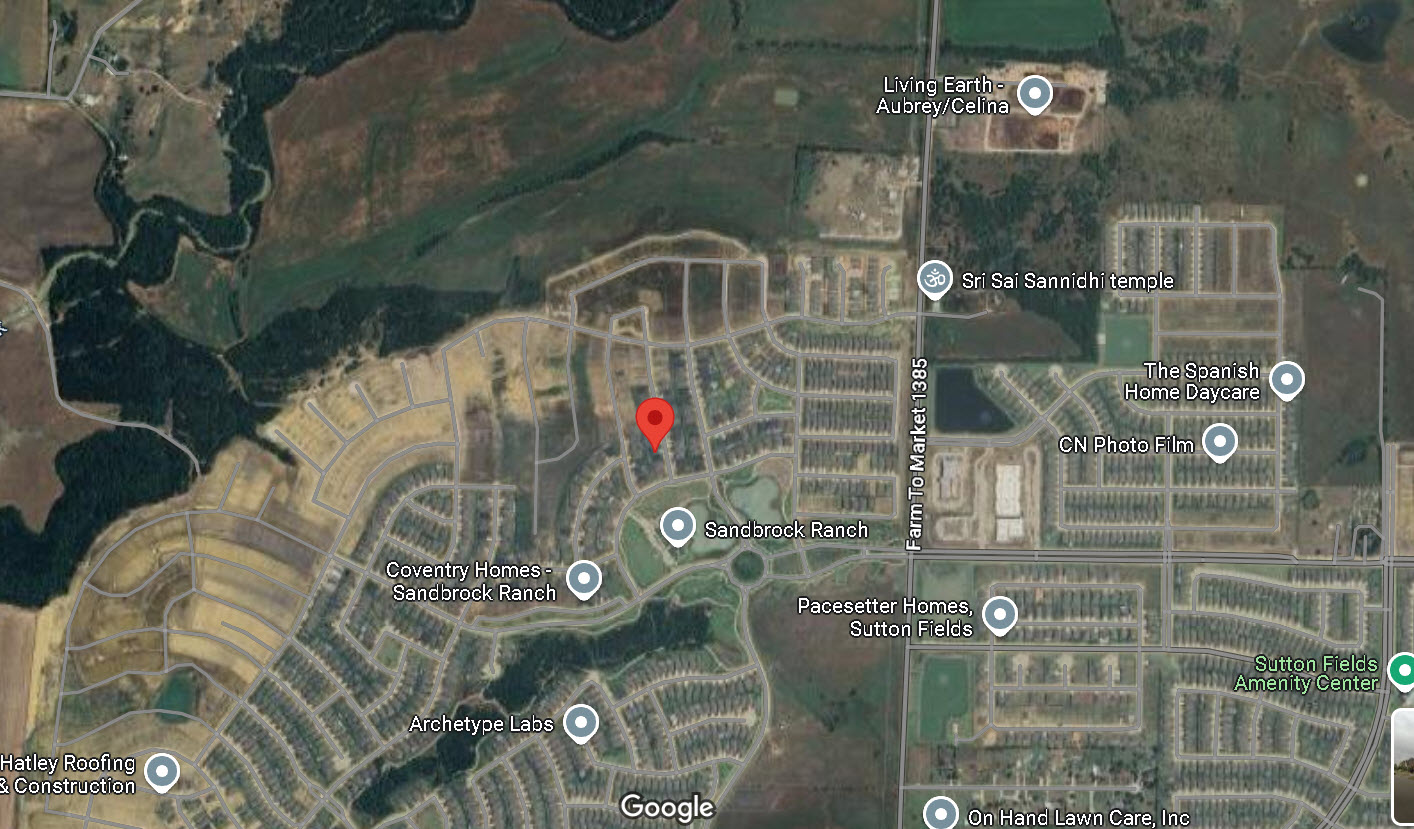
Task: Open Sri Sai Sannidhi temple place marker
Action: pos(934,280)
